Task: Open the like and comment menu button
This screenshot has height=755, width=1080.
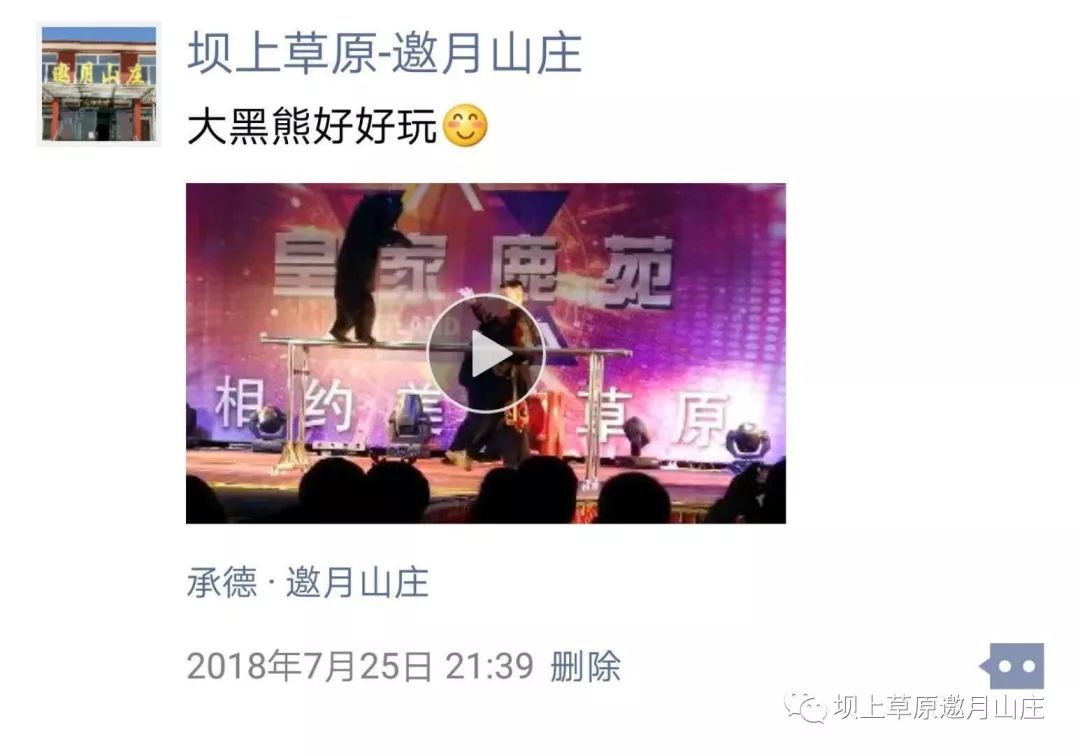Action: [1016, 666]
